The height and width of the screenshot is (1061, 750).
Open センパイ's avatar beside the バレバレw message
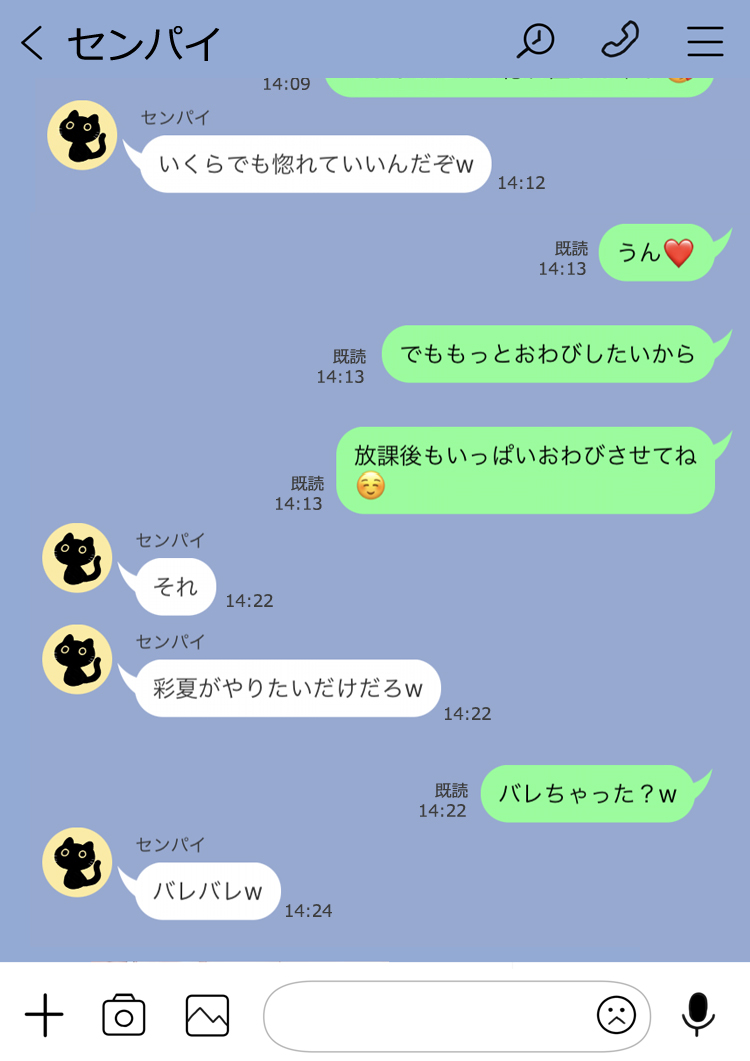[78, 862]
